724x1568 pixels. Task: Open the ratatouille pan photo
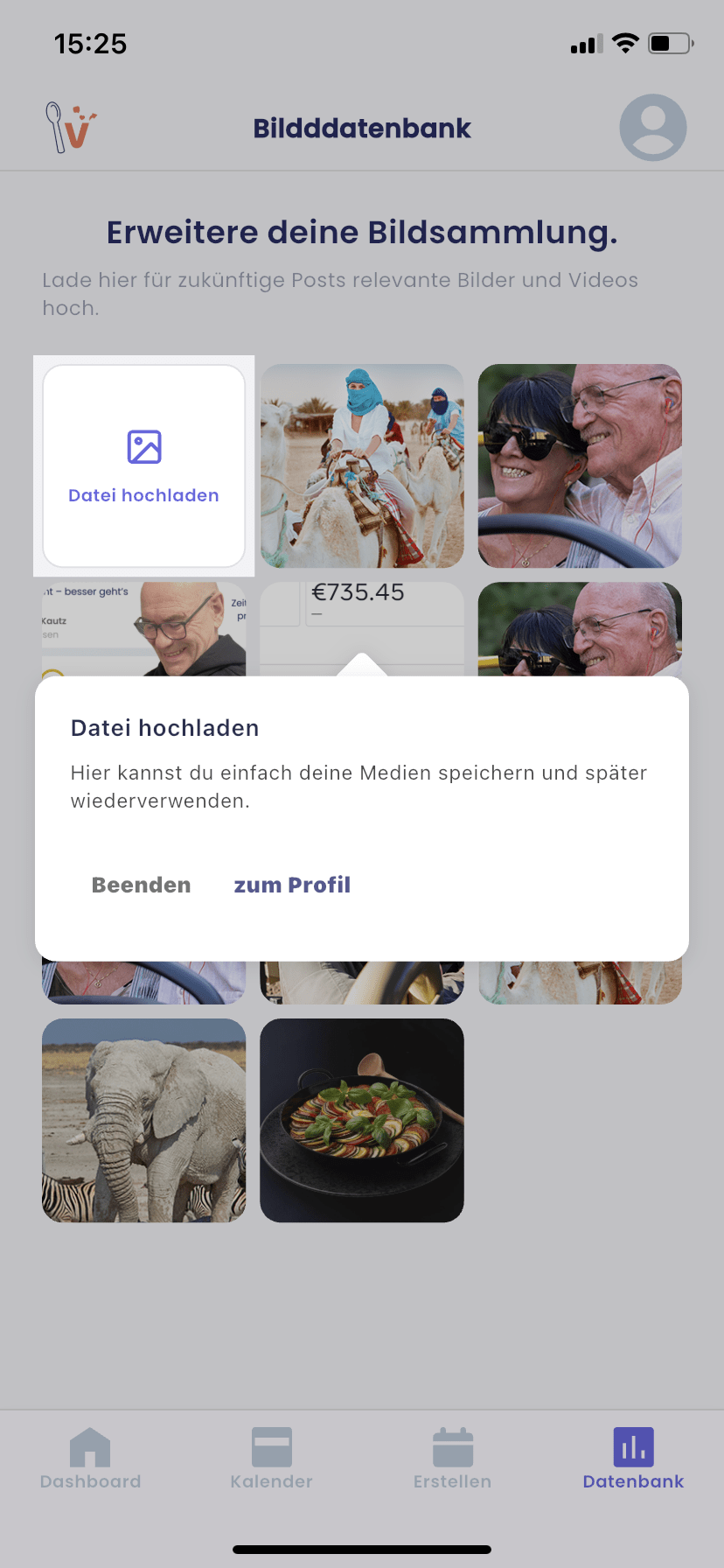point(362,1120)
